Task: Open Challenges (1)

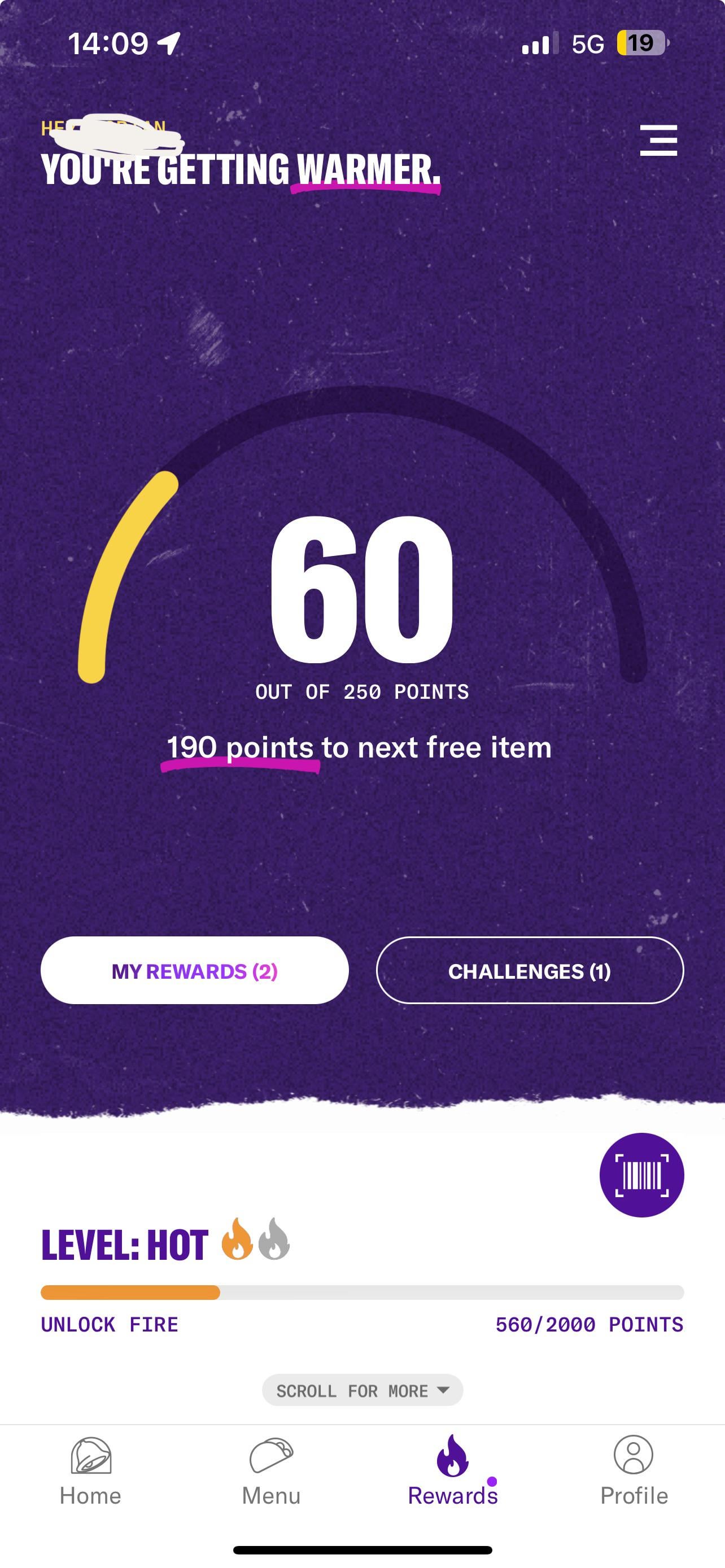Action: (x=530, y=971)
